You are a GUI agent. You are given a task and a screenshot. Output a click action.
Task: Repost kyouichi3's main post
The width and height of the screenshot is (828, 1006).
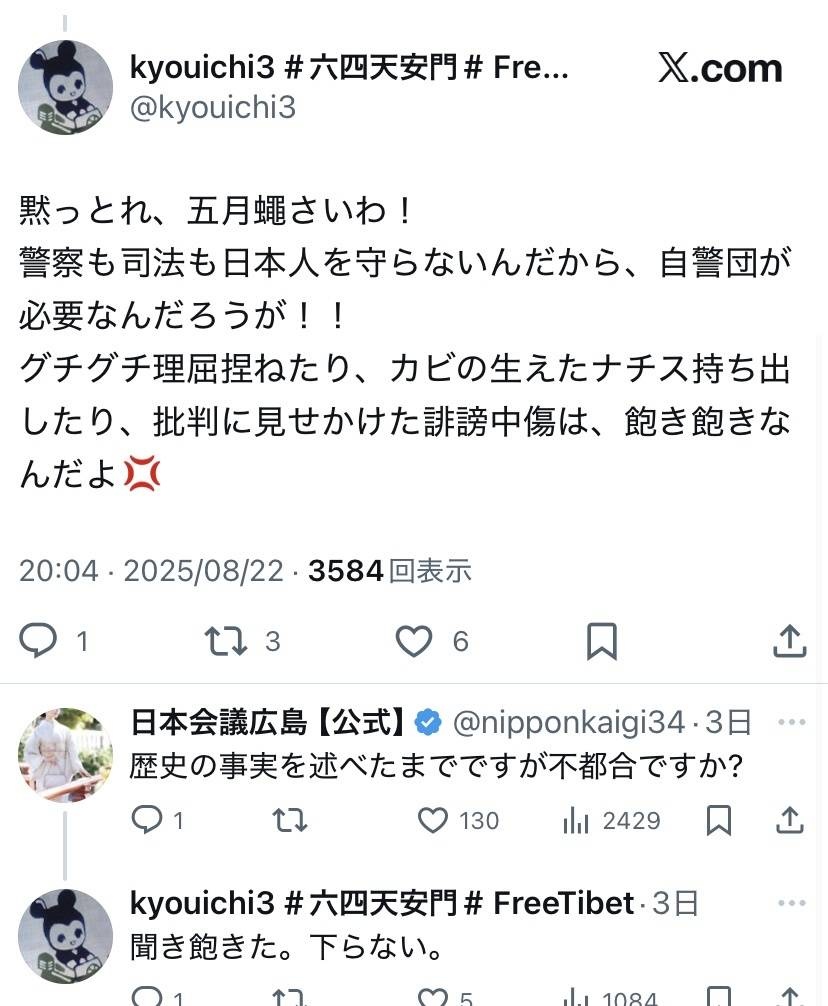click(226, 640)
